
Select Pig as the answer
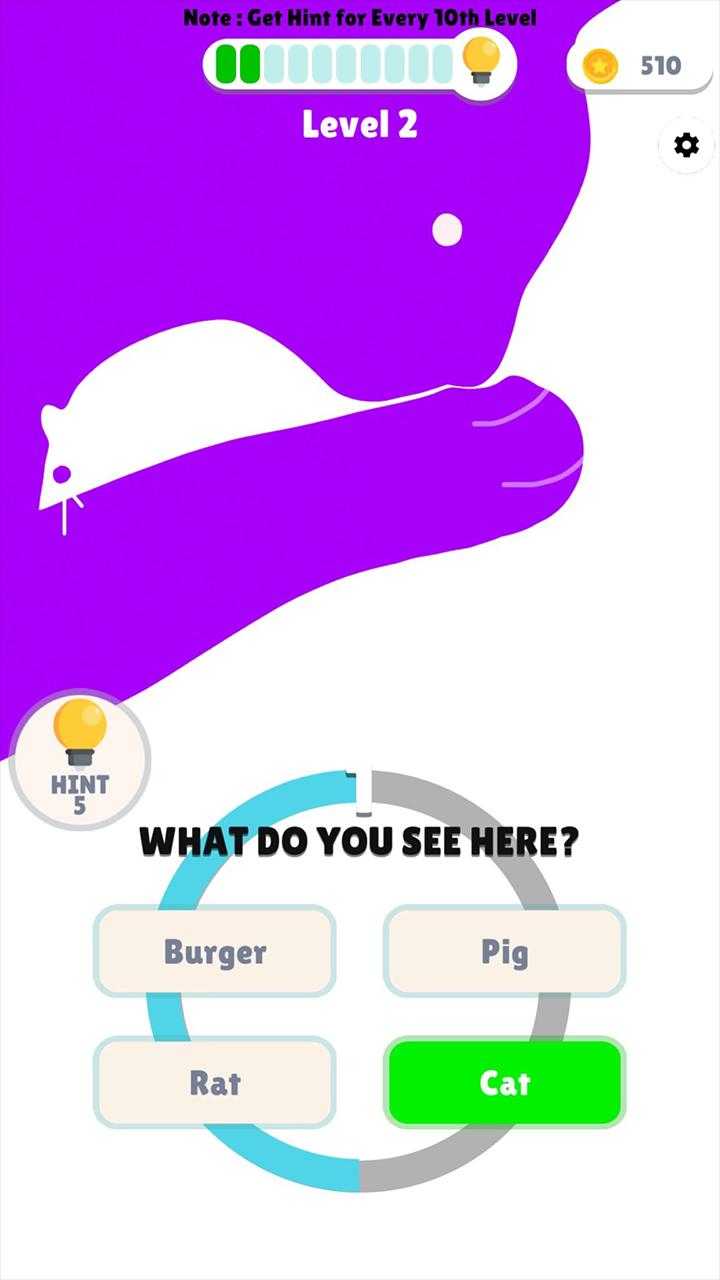(x=505, y=951)
